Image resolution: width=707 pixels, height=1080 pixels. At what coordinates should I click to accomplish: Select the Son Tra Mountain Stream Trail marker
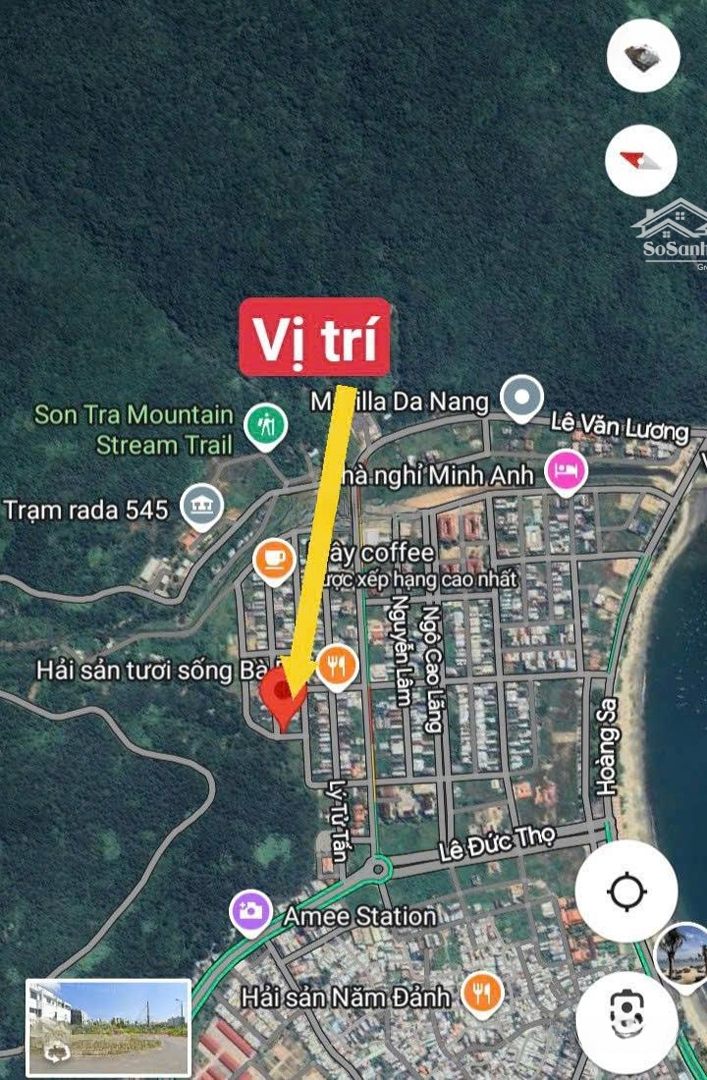[265, 427]
